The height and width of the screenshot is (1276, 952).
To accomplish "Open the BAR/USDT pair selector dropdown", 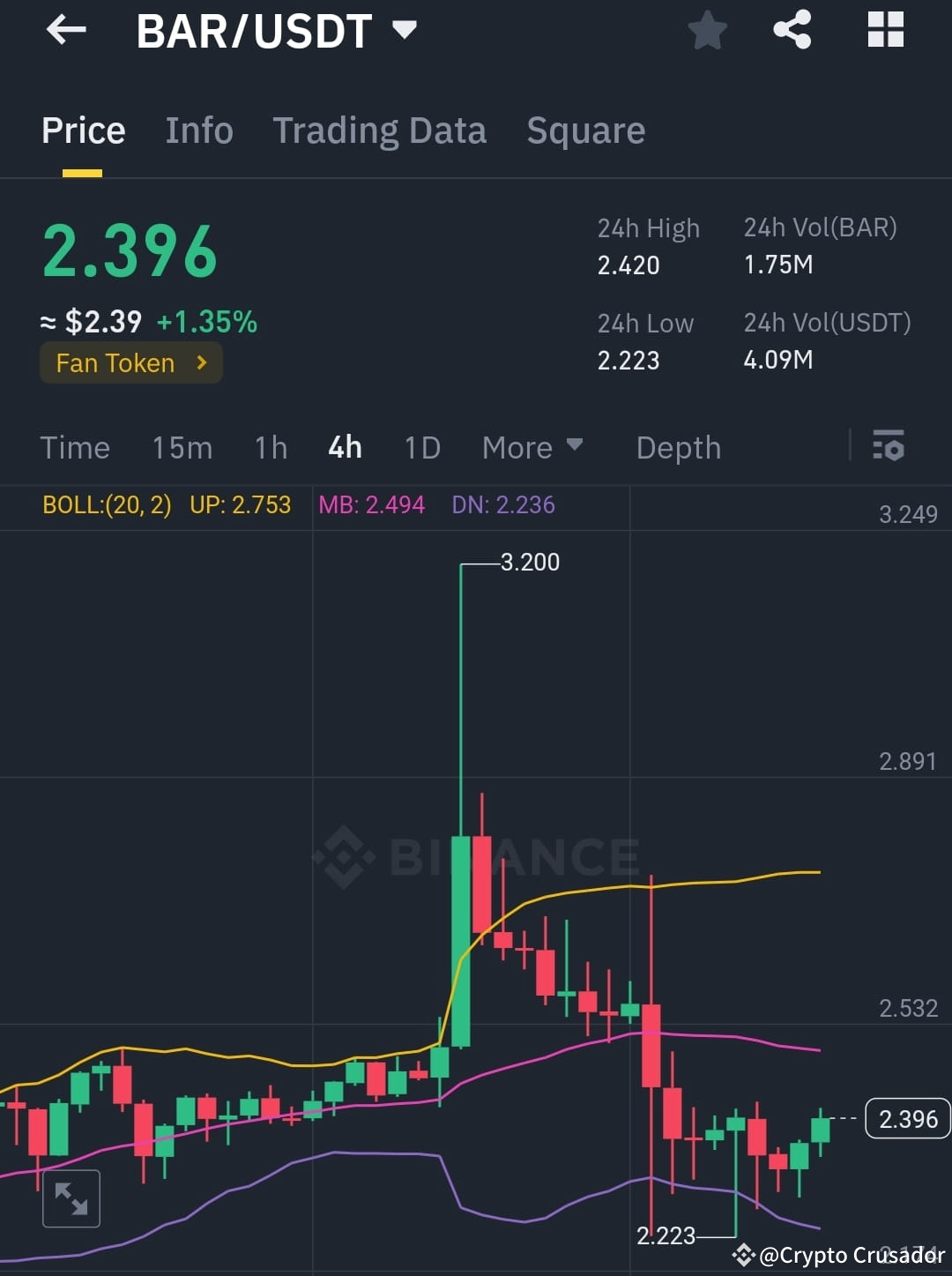I will [x=405, y=30].
